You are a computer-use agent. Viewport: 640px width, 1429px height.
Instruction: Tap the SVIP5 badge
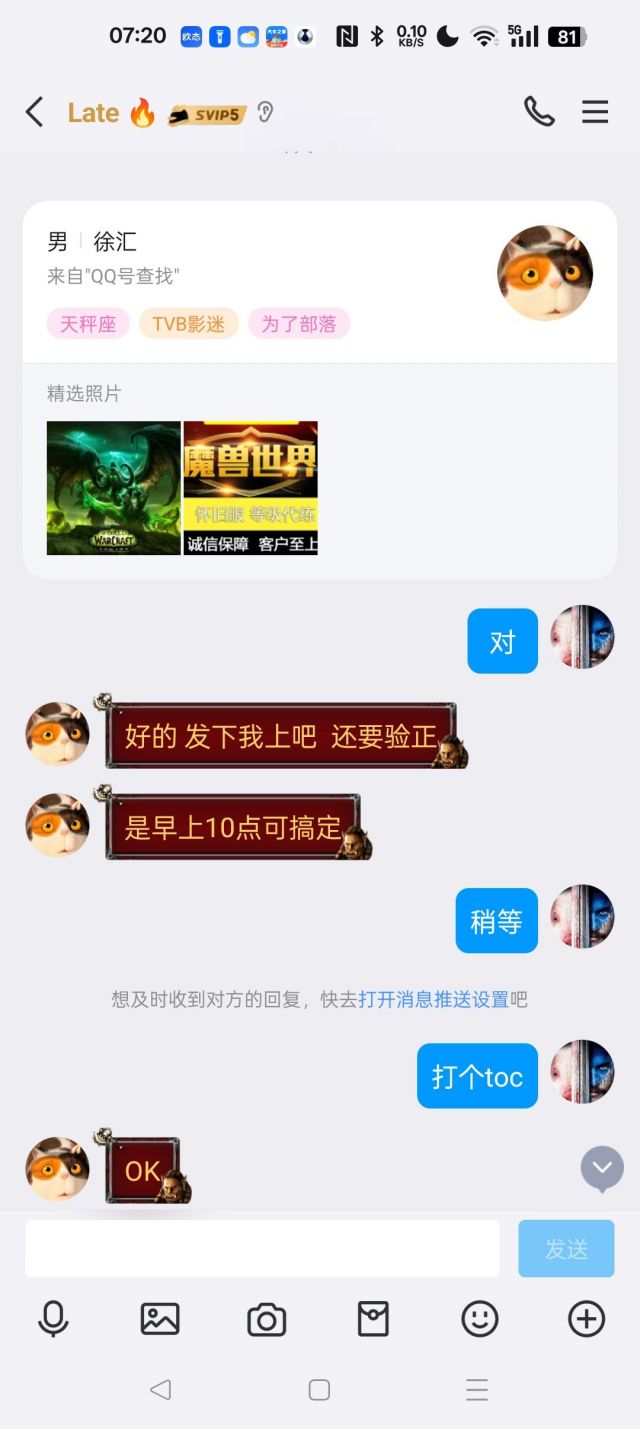(207, 114)
